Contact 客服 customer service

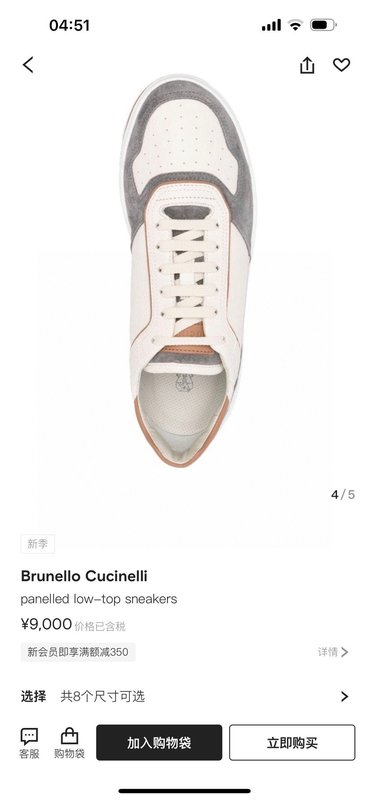29,743
